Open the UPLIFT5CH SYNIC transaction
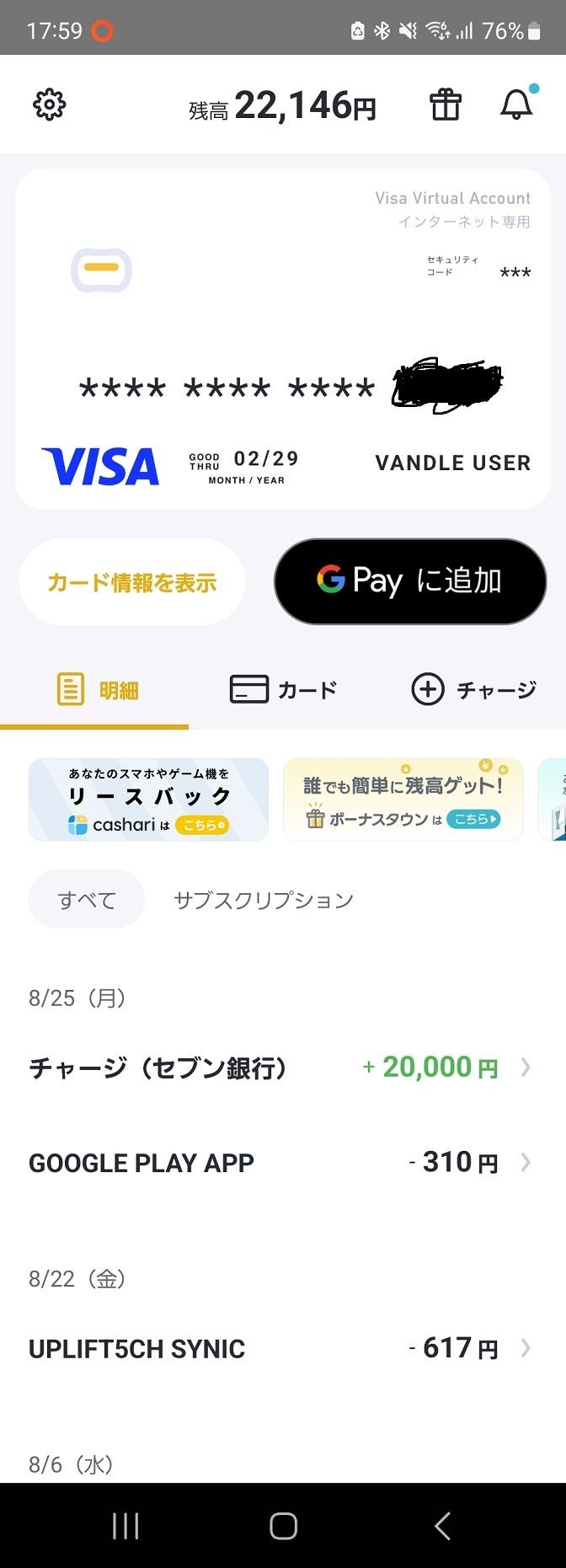 coord(280,1349)
